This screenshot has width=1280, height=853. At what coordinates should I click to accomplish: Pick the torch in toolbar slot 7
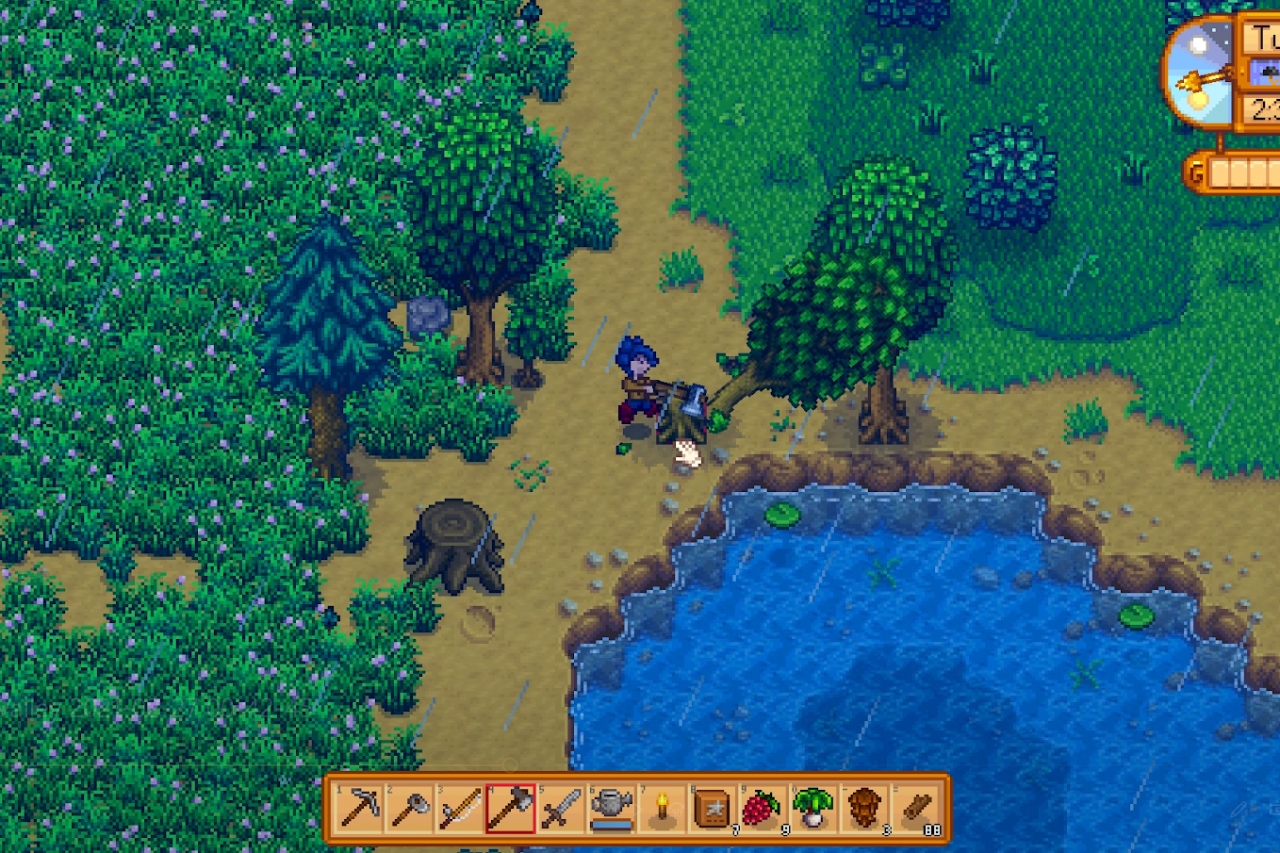tap(661, 808)
